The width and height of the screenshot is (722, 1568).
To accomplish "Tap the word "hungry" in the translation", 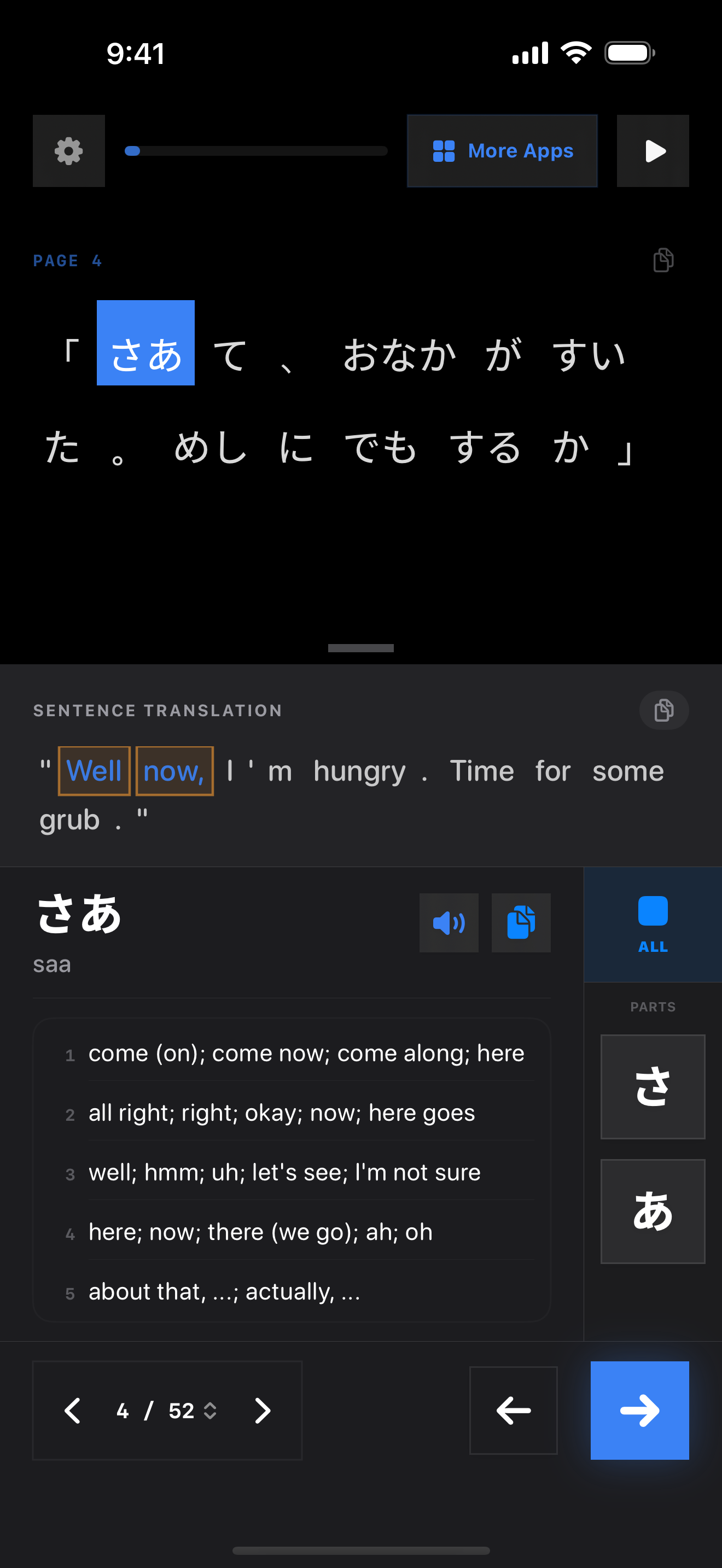I will [x=359, y=772].
